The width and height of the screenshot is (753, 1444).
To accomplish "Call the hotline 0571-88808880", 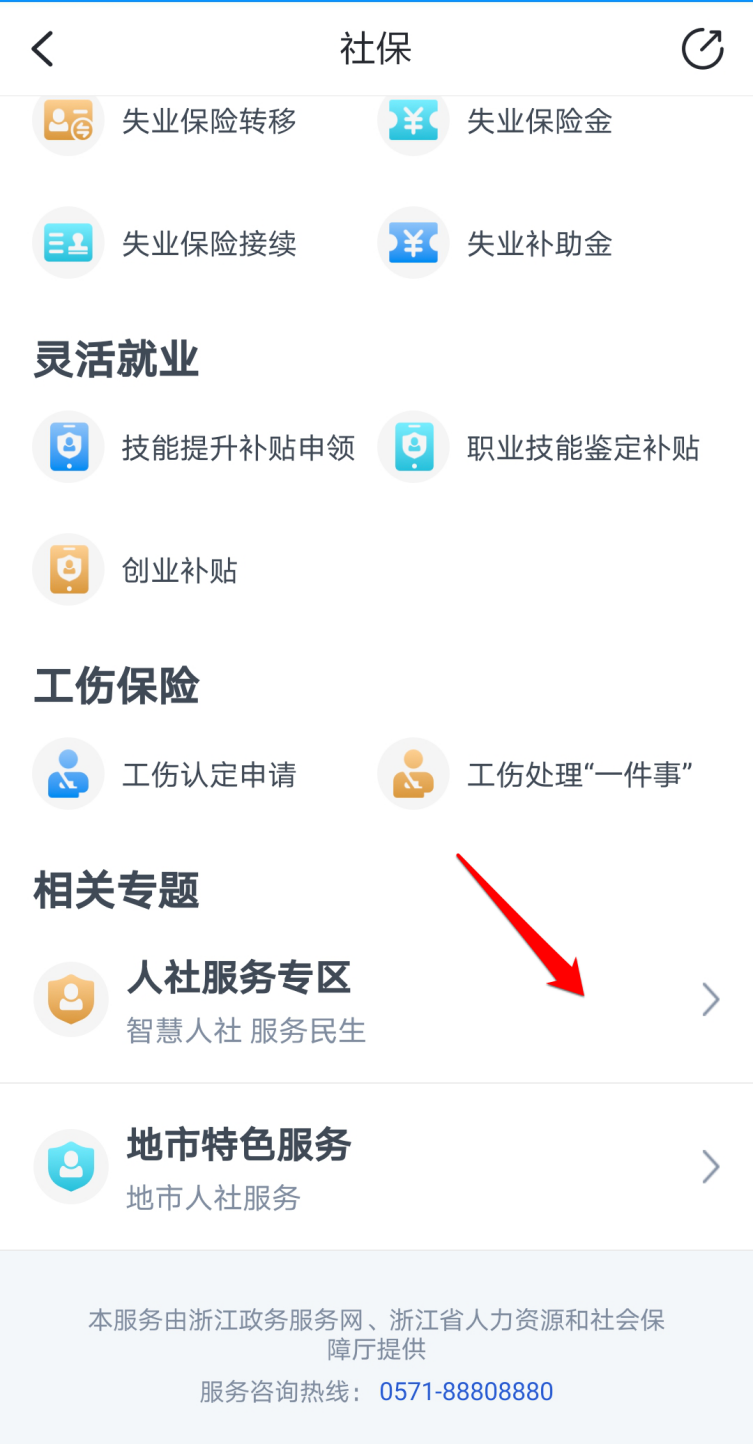I will pos(466,1391).
